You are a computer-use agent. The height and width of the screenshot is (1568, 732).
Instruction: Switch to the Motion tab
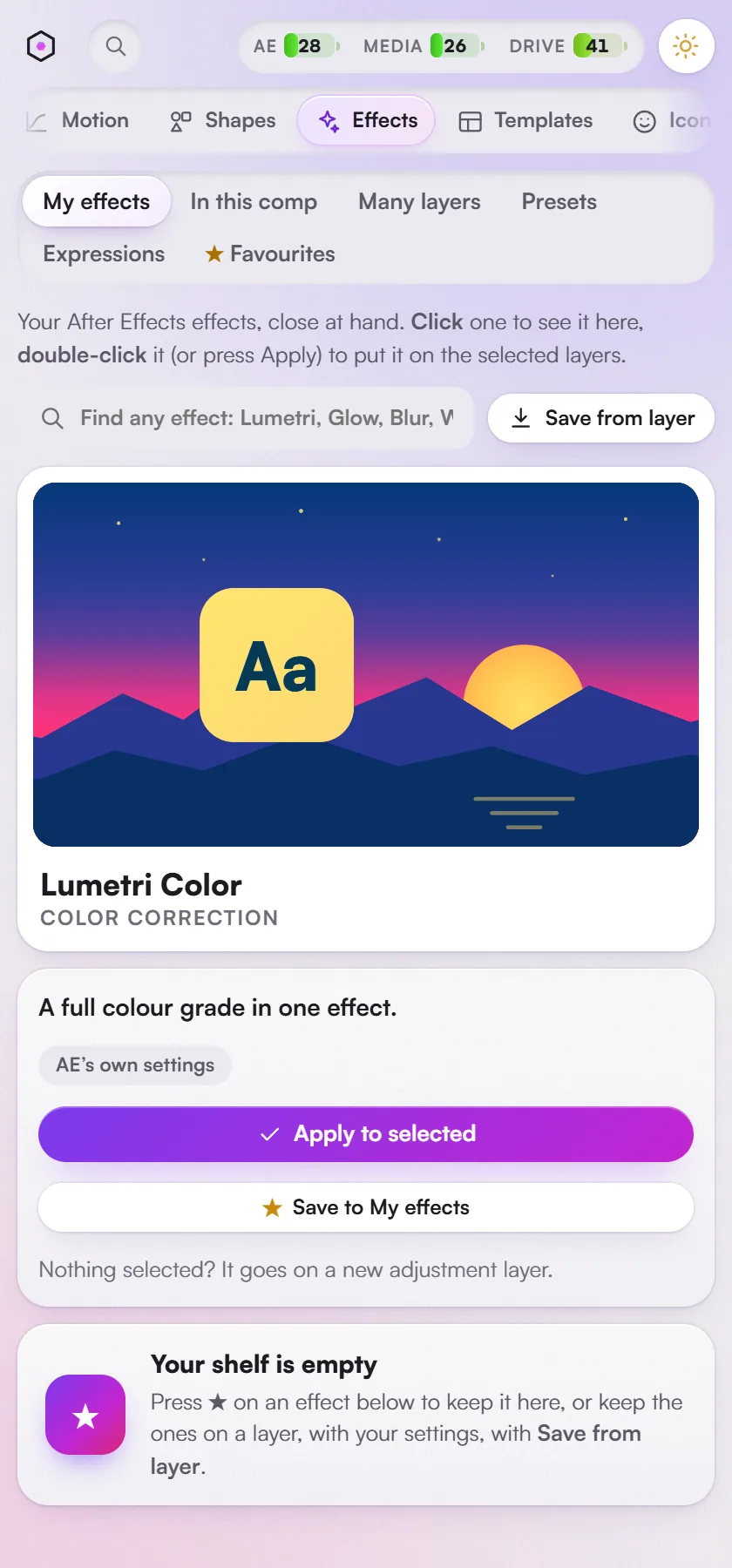[x=78, y=121]
